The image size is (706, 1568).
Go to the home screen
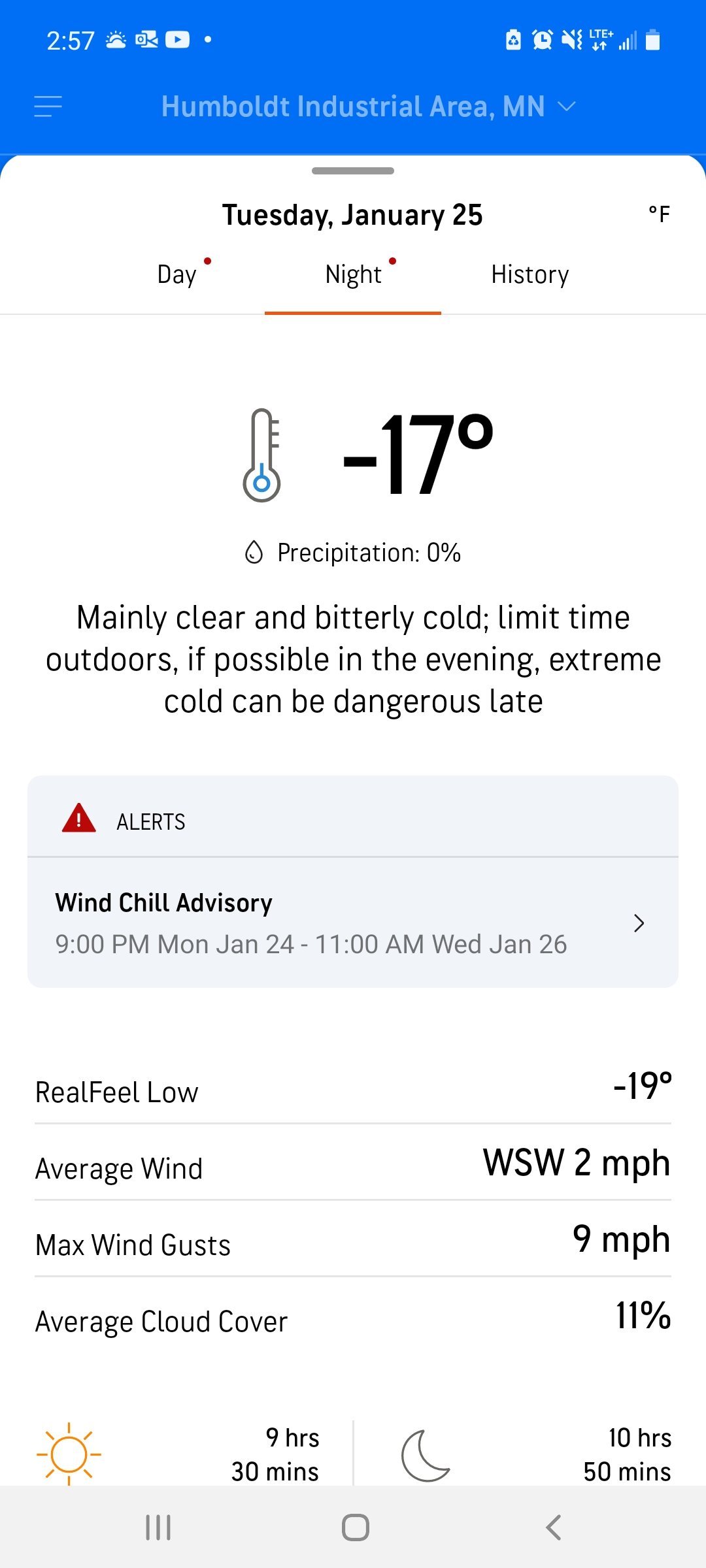coord(355,1527)
